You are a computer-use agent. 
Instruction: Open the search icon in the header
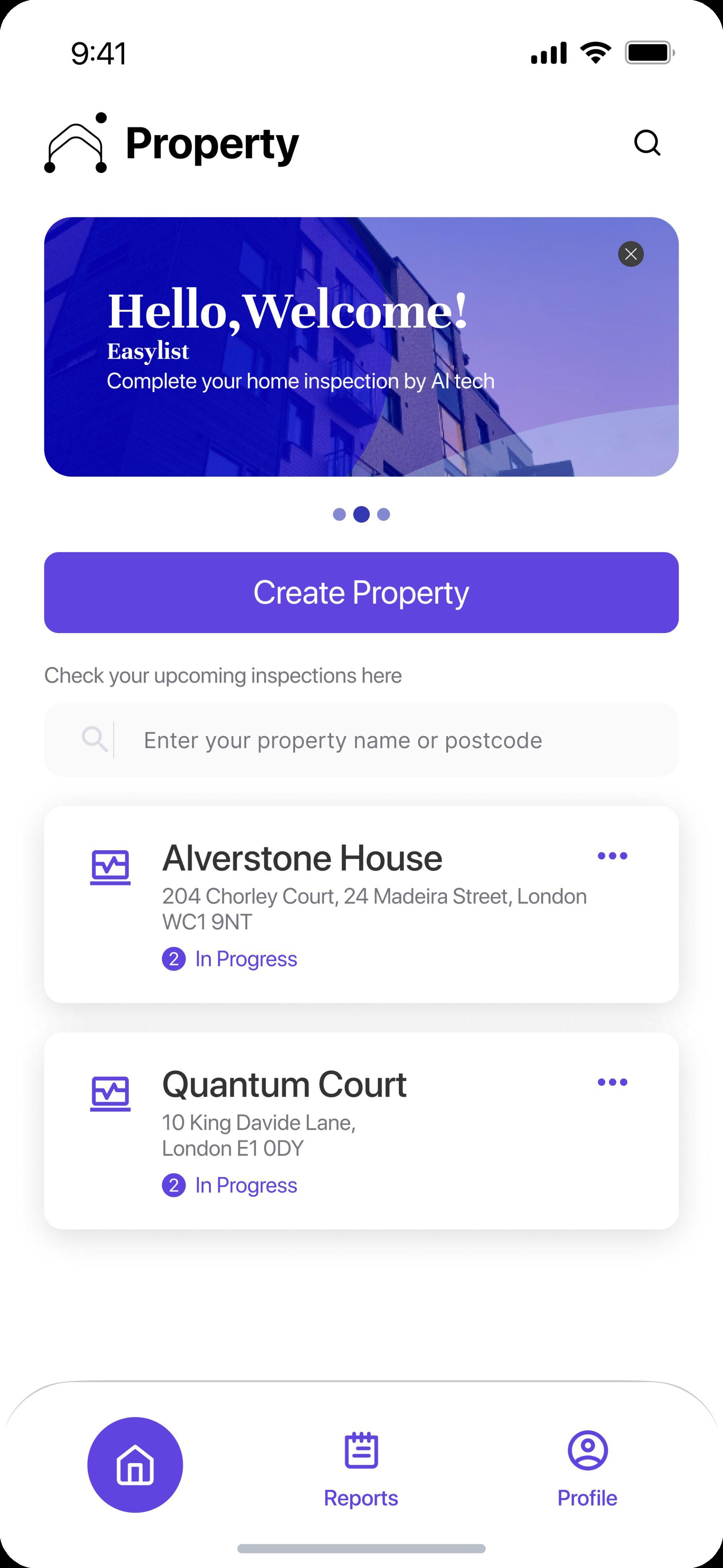point(647,144)
